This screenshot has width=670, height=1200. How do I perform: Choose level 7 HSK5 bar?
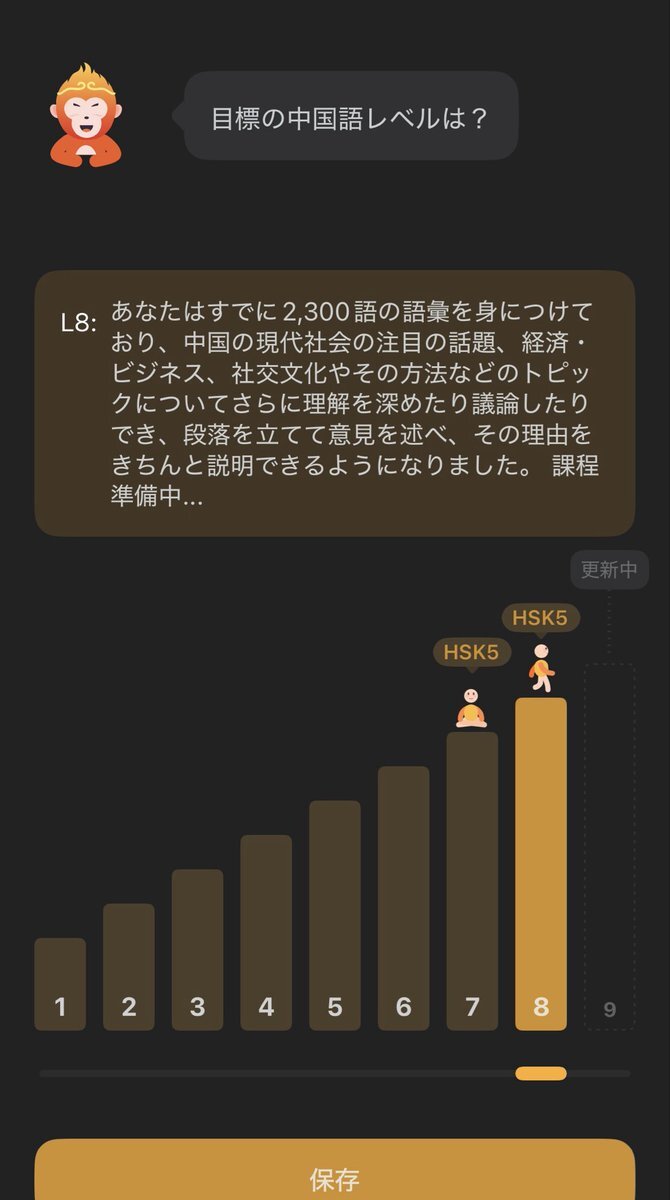(472, 880)
